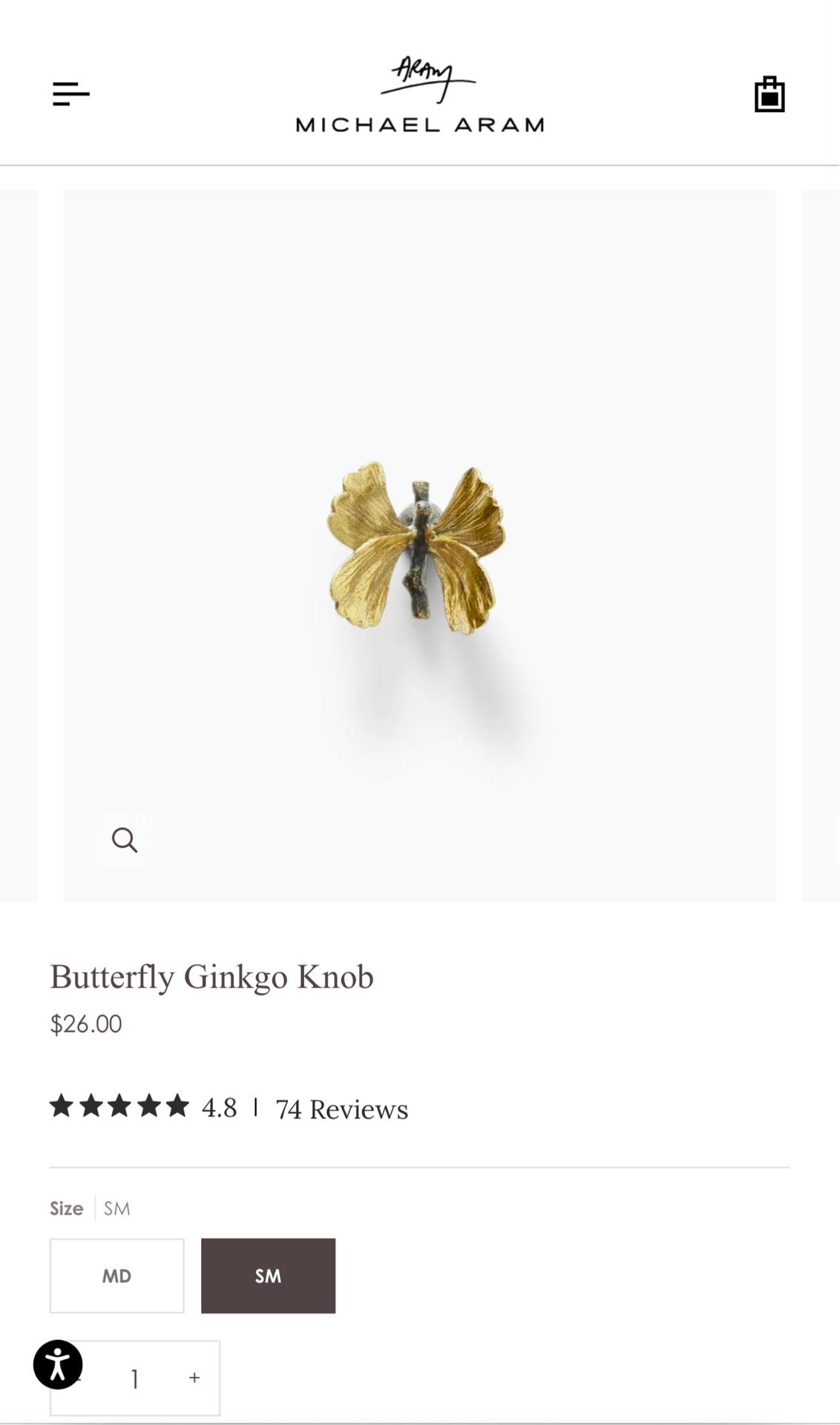Image resolution: width=840 pixels, height=1425 pixels.
Task: Select the MD size option
Action: click(x=117, y=1276)
